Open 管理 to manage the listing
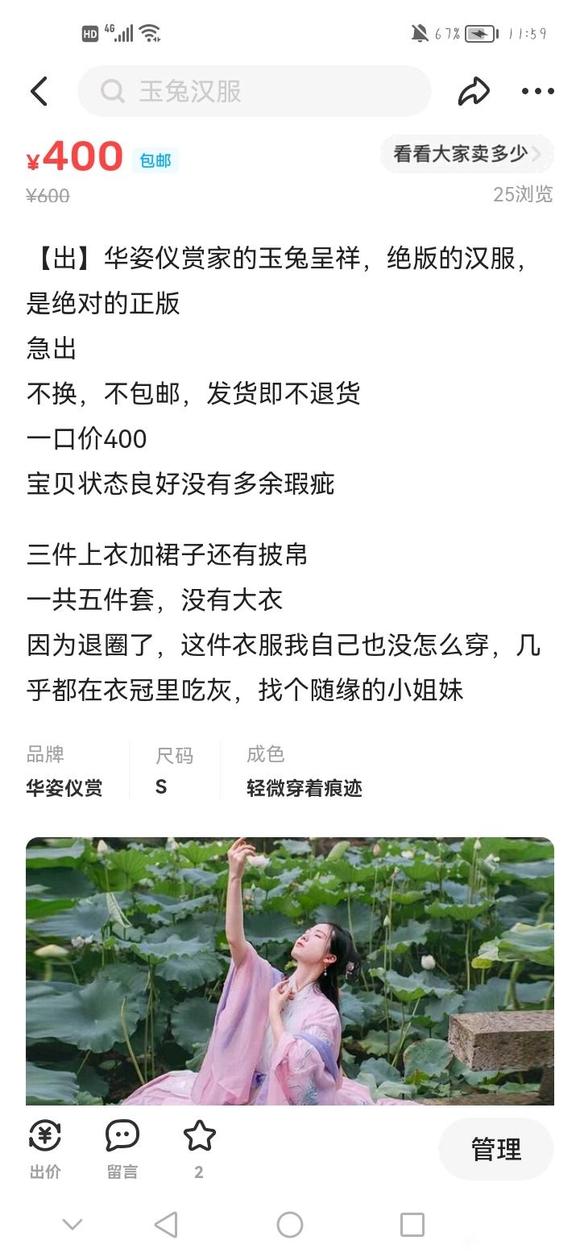580x1257 pixels. coord(496,1149)
